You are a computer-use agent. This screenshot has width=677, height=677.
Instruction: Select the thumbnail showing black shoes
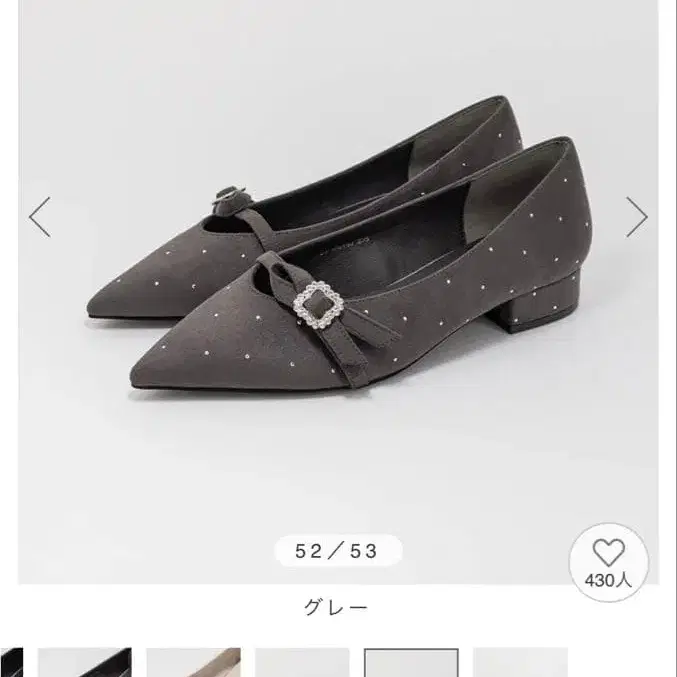[84, 663]
